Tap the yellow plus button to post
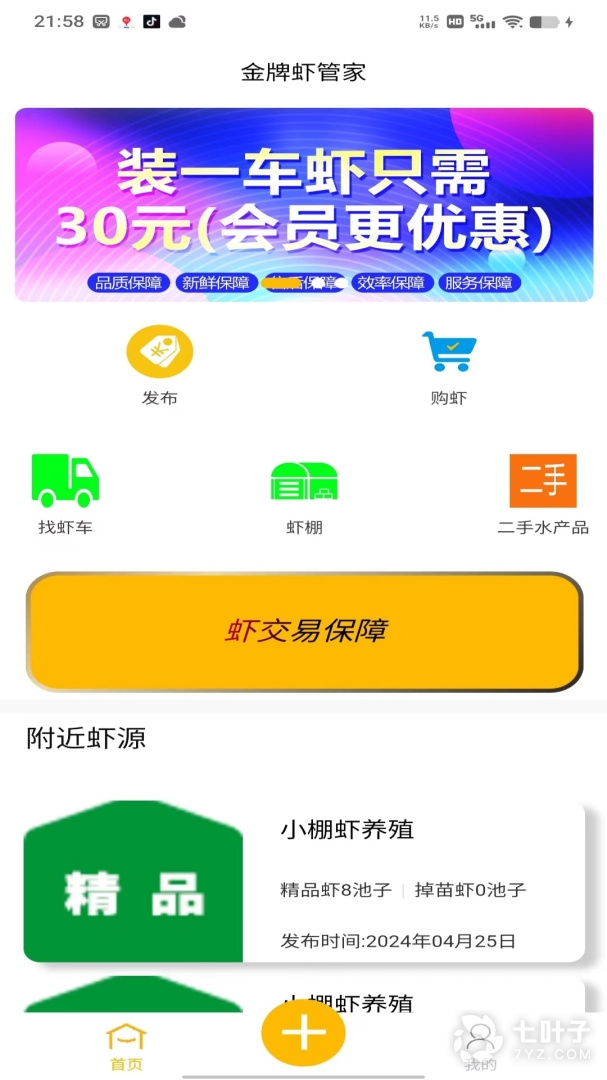This screenshot has height=1080, width=607. (304, 1032)
